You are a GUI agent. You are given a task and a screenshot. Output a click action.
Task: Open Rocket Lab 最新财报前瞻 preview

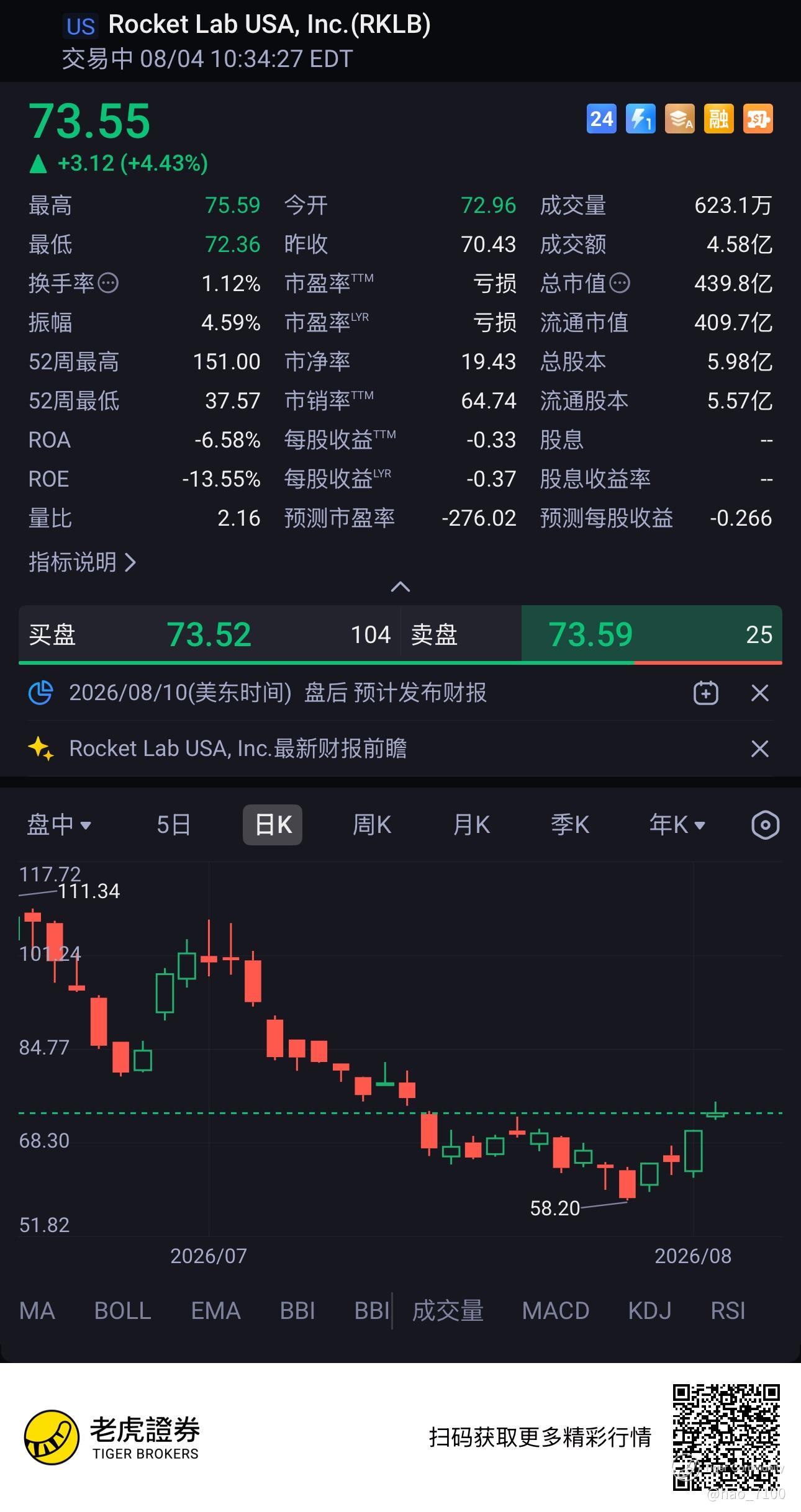[238, 749]
